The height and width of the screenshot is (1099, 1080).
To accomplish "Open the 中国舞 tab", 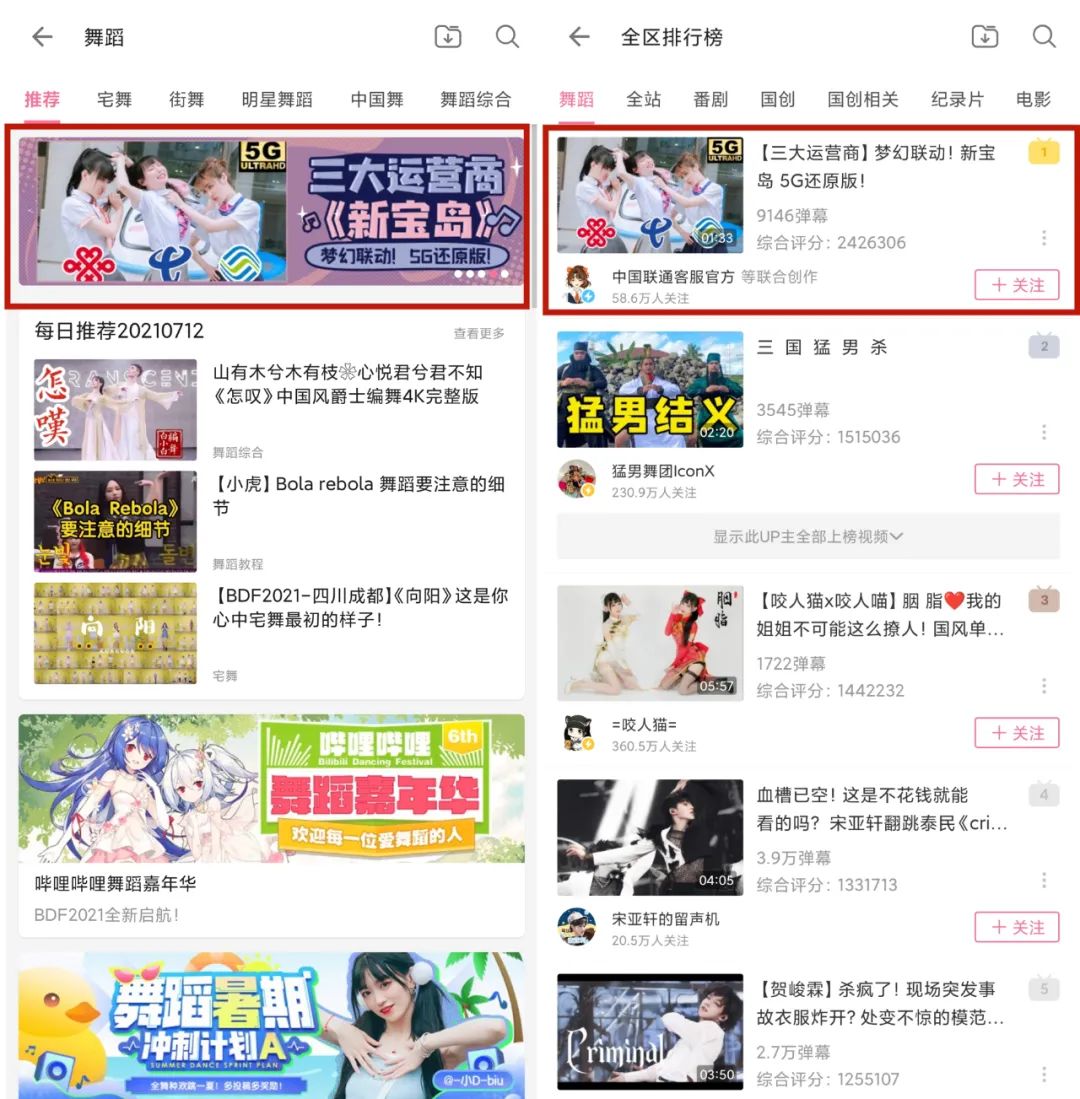I will pos(377,99).
